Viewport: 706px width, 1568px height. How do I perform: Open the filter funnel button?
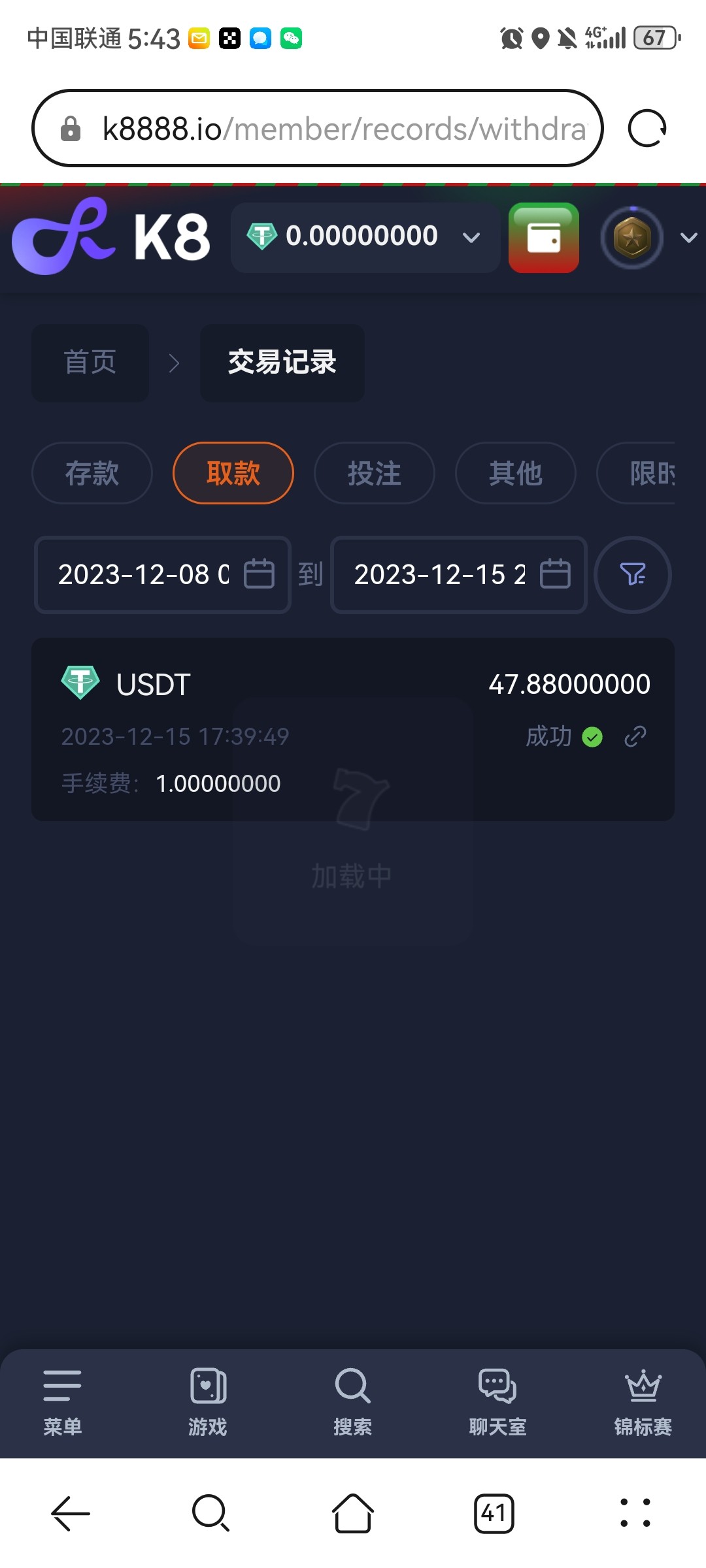(633, 575)
